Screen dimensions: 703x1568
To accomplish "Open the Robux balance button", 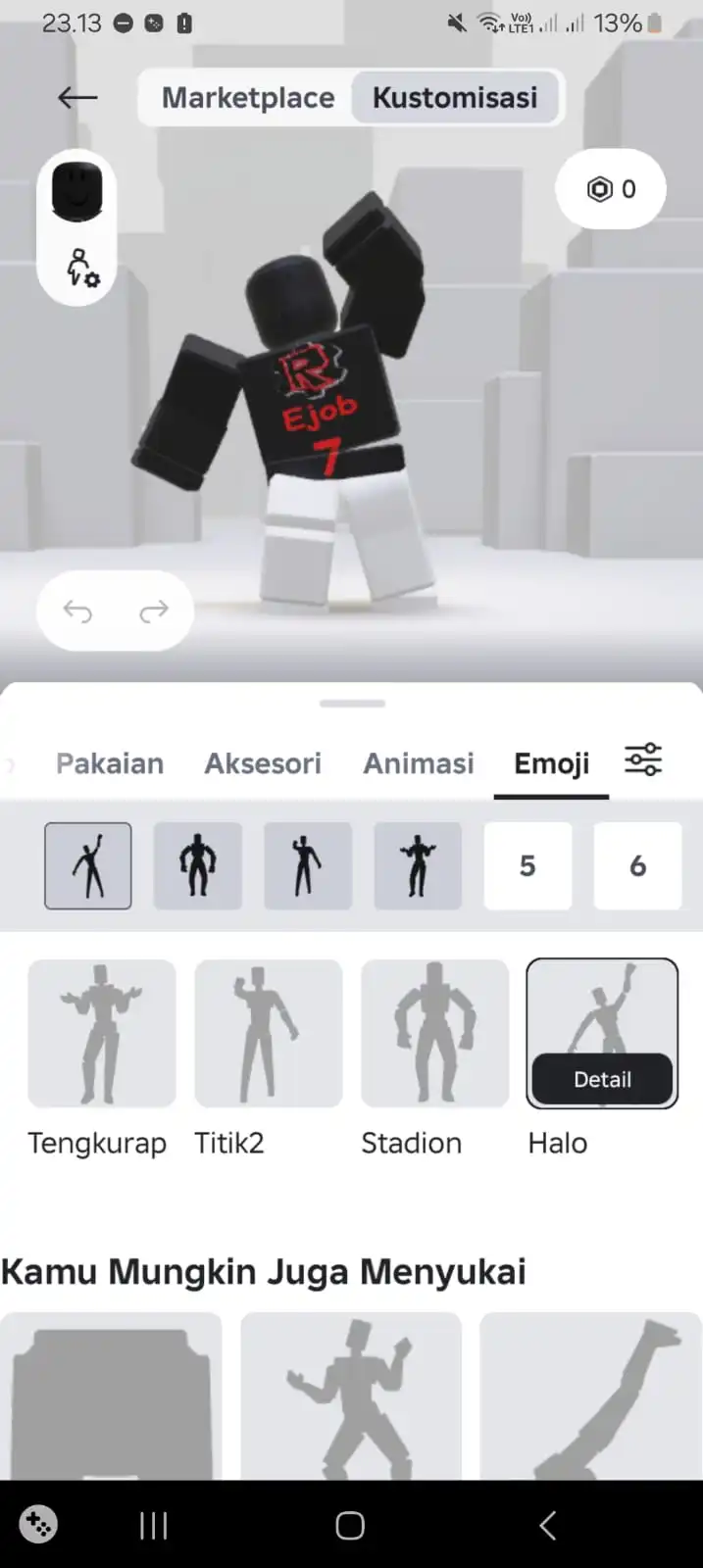I will click(611, 189).
